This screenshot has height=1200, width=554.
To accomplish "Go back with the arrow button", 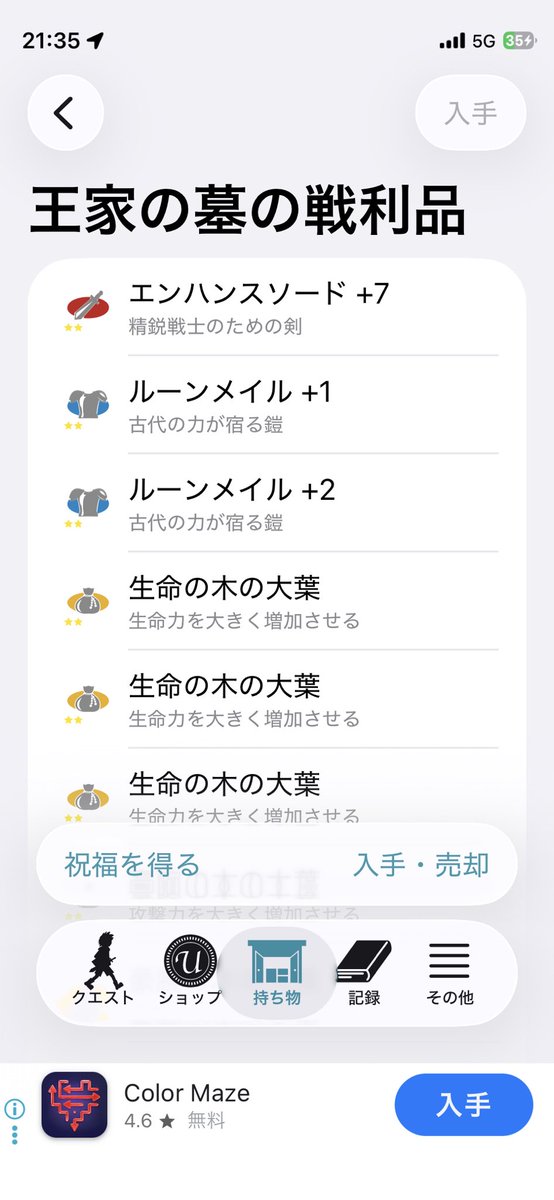I will point(65,113).
